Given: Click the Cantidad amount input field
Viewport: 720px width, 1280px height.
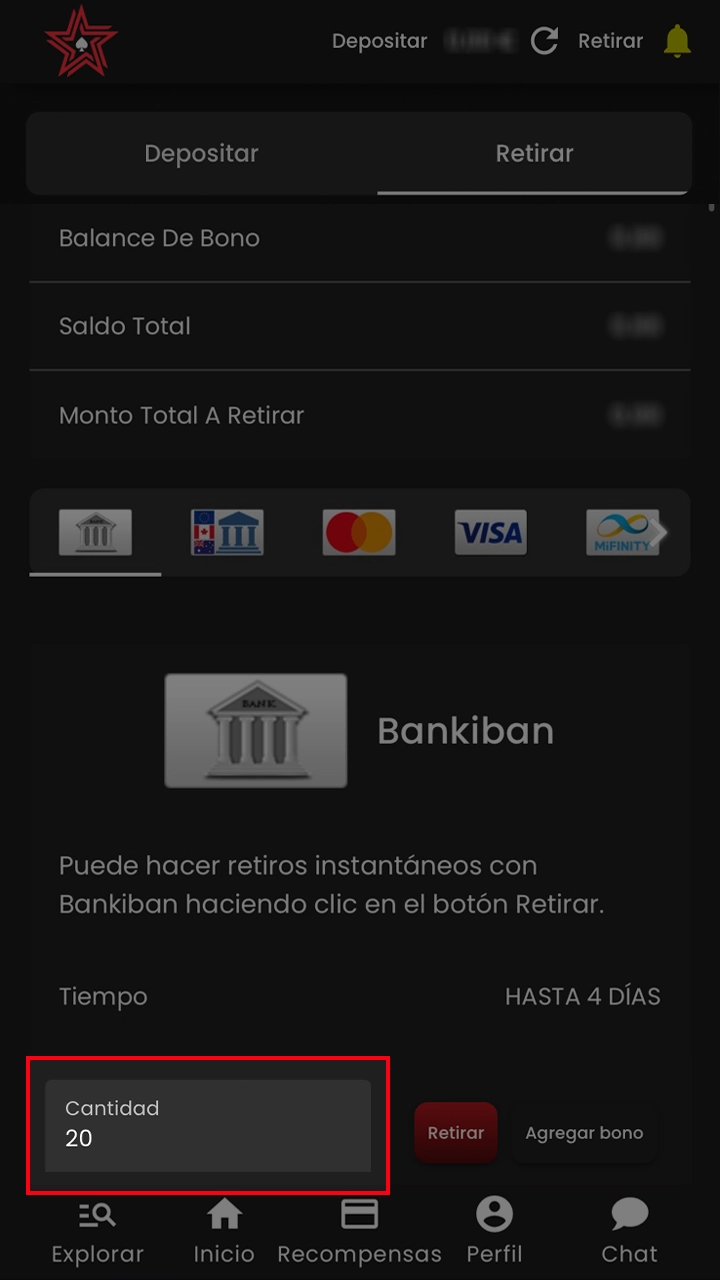Looking at the screenshot, I should [x=208, y=1125].
